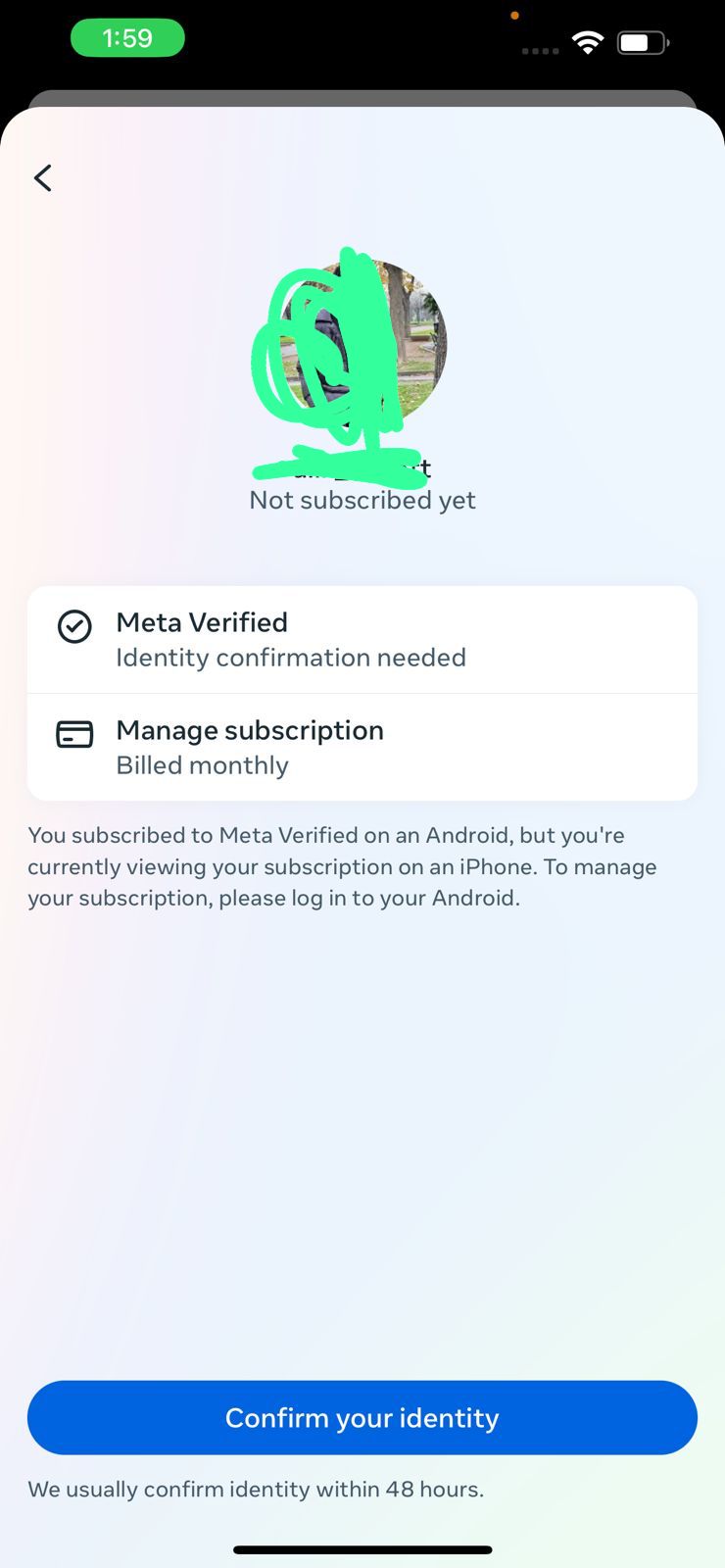Open the Meta Verified row
This screenshot has height=1568, width=725.
(x=362, y=639)
